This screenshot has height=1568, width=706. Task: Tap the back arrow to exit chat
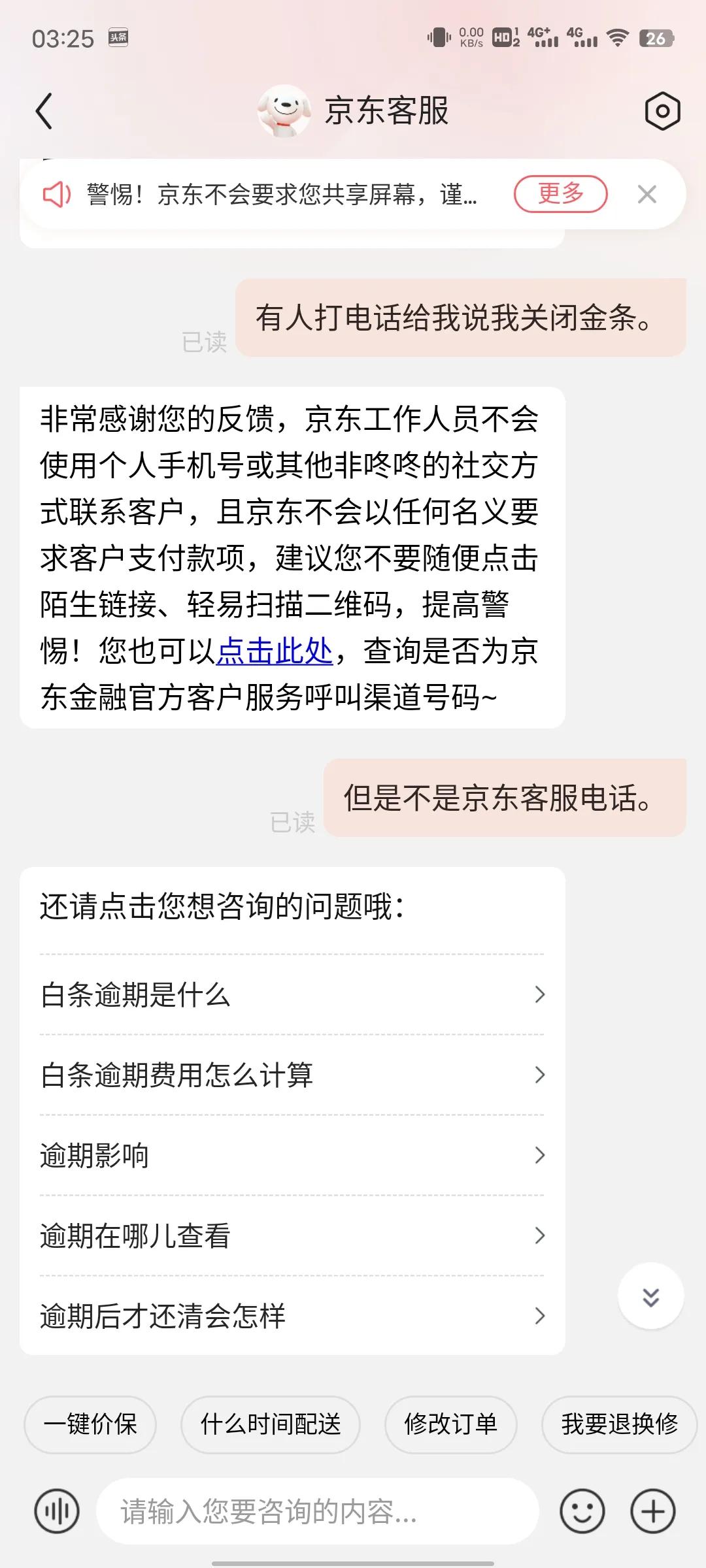click(x=44, y=111)
